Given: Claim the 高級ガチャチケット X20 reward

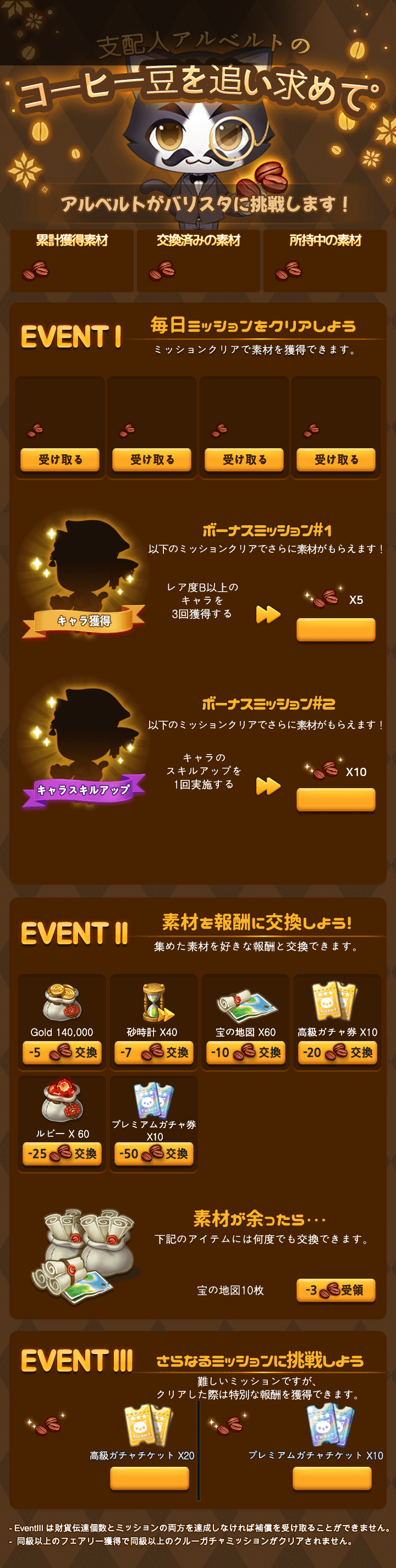Looking at the screenshot, I should tap(150, 1478).
